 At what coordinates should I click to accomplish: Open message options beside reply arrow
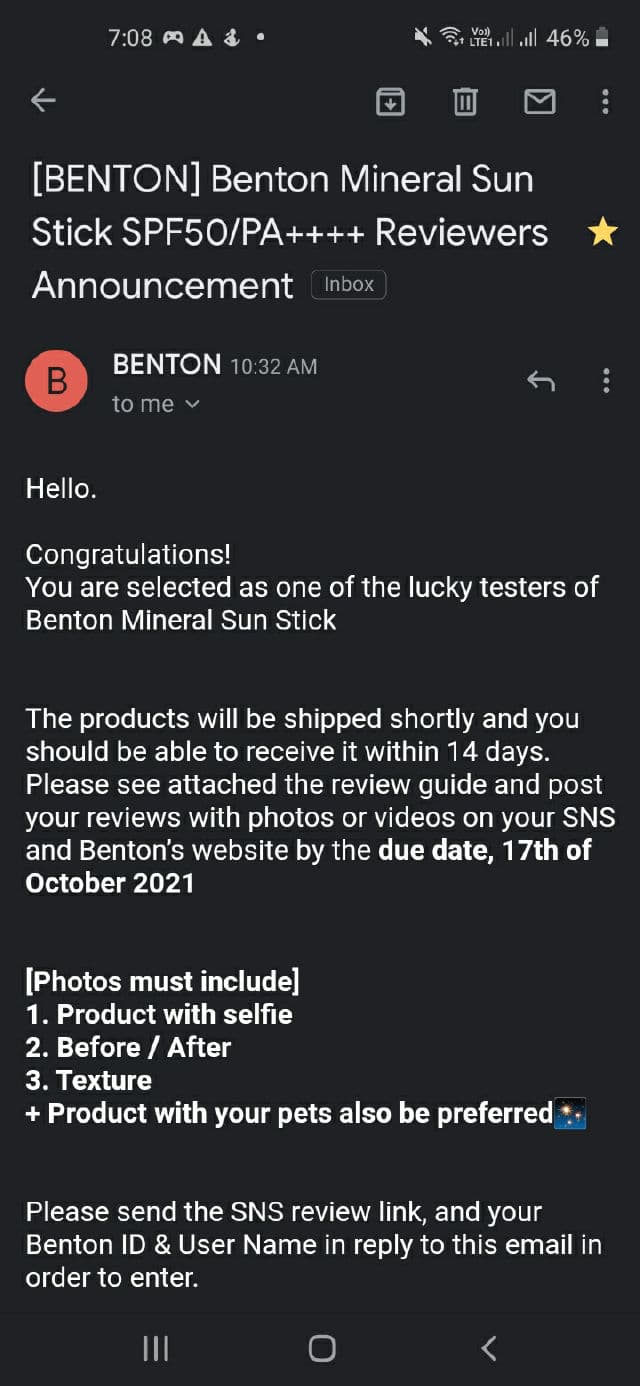(x=605, y=381)
